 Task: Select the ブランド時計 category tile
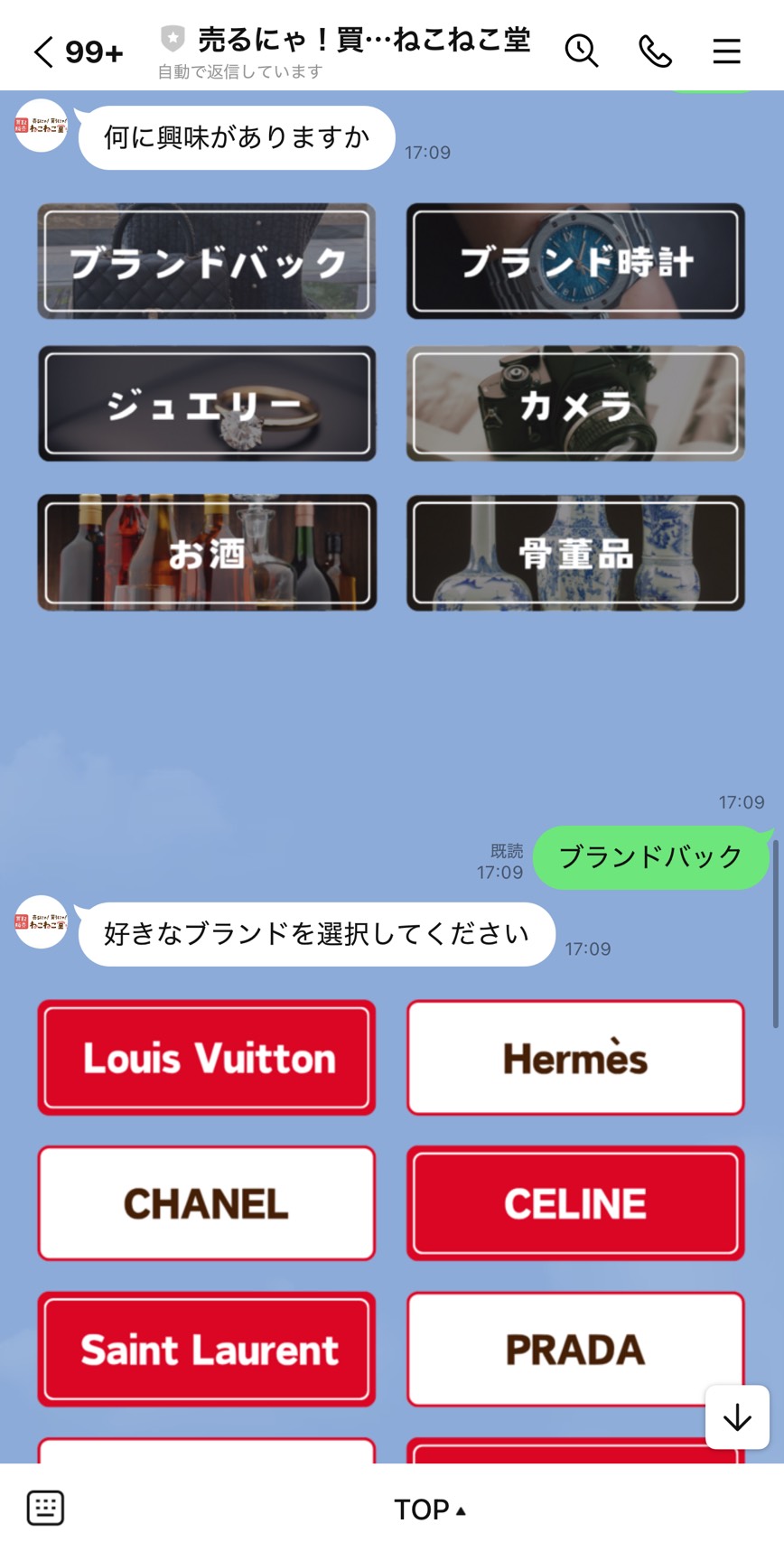575,261
